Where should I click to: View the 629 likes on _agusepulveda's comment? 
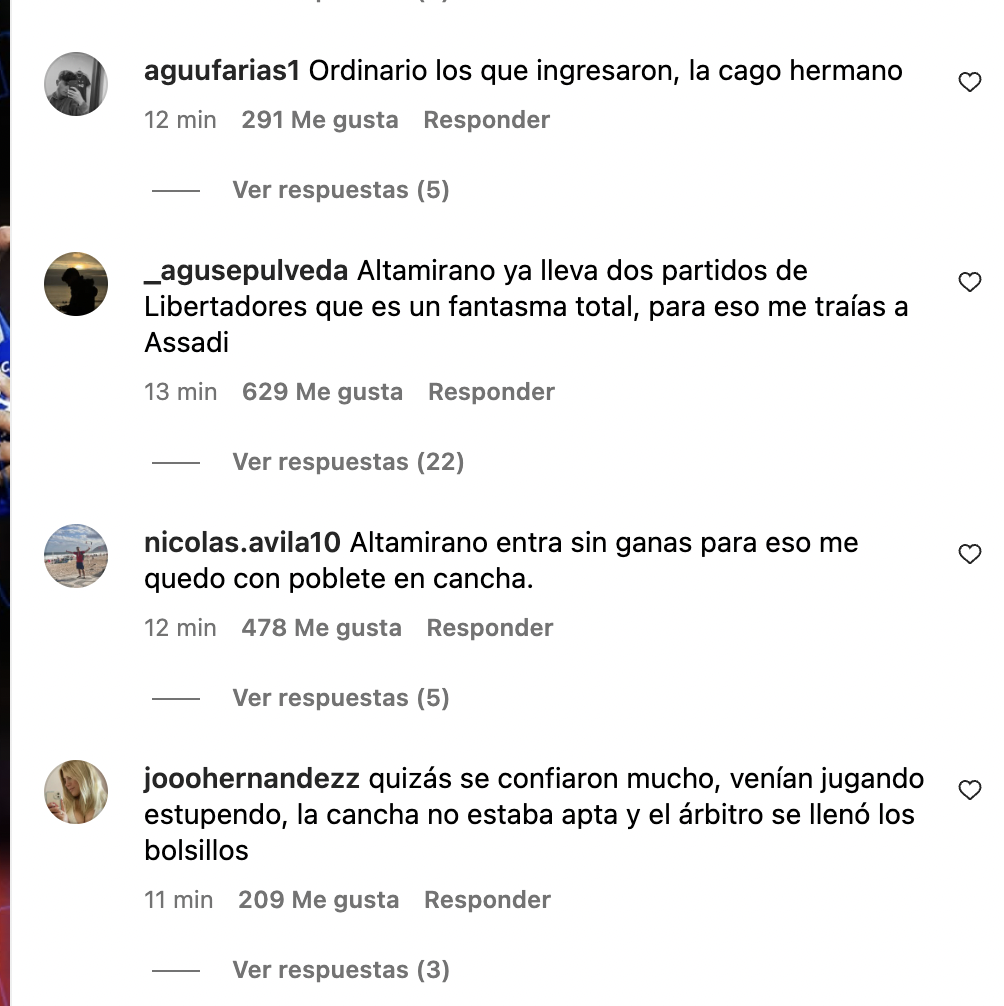[322, 392]
